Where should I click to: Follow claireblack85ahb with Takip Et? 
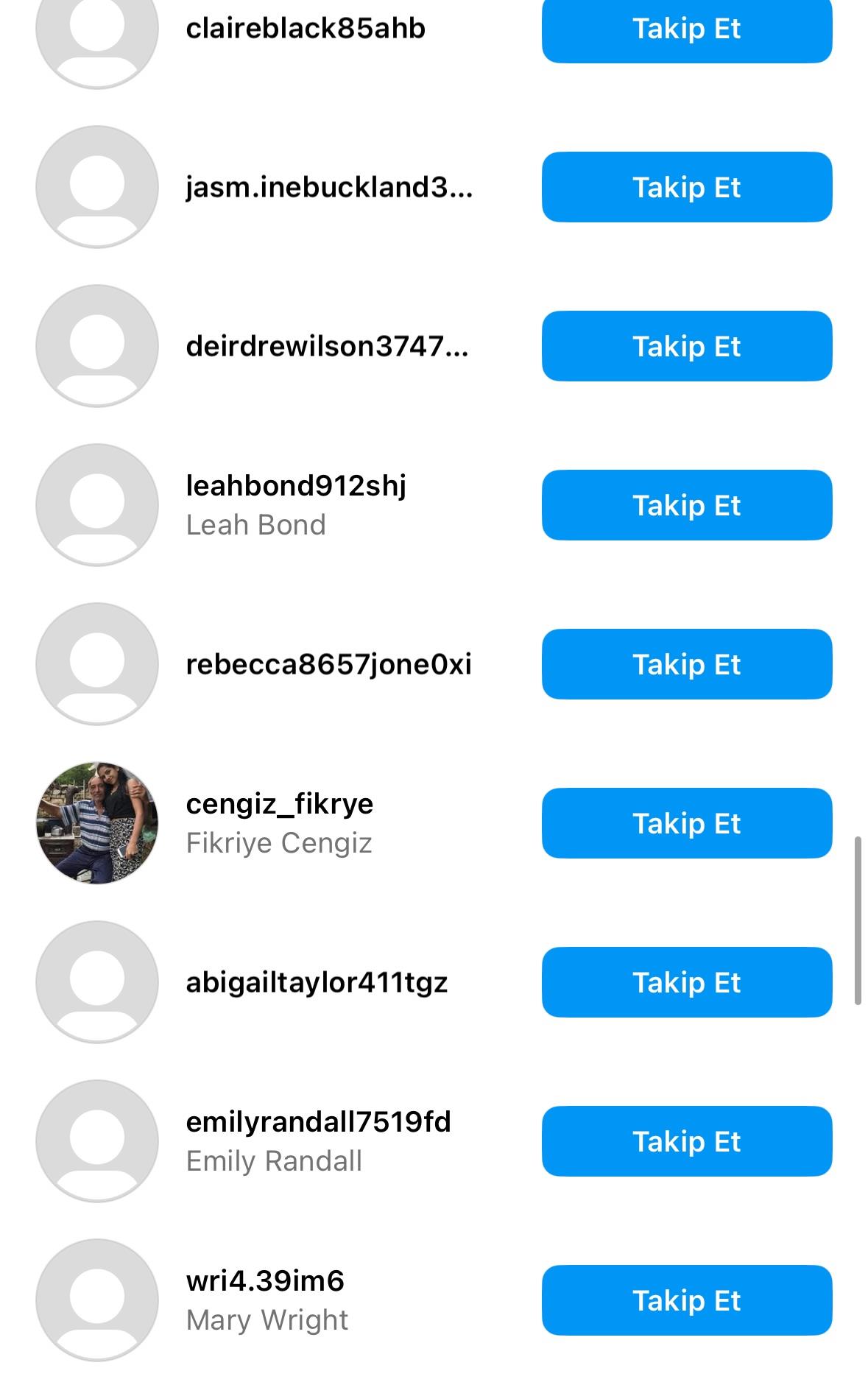[686, 29]
